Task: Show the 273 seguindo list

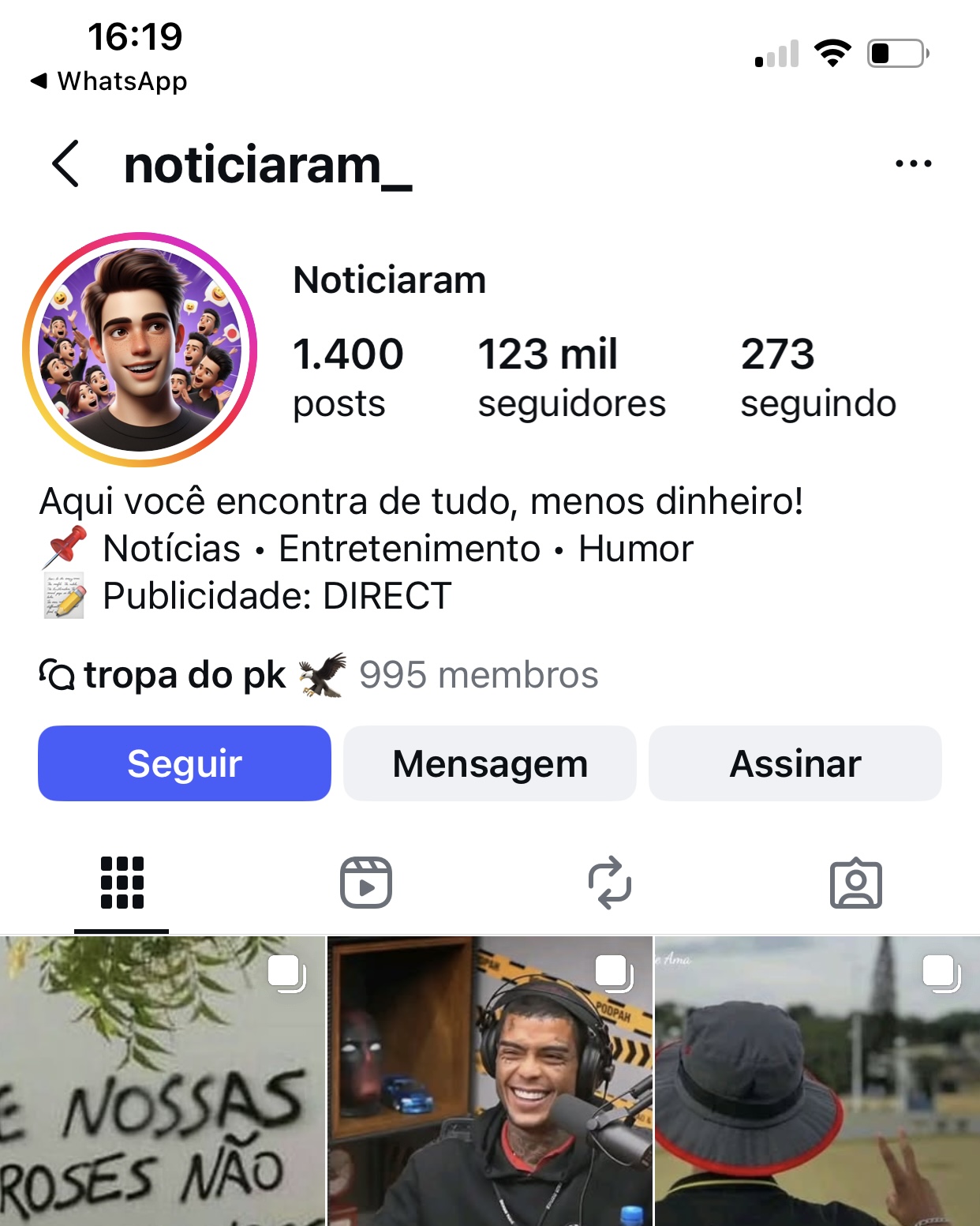Action: click(817, 376)
